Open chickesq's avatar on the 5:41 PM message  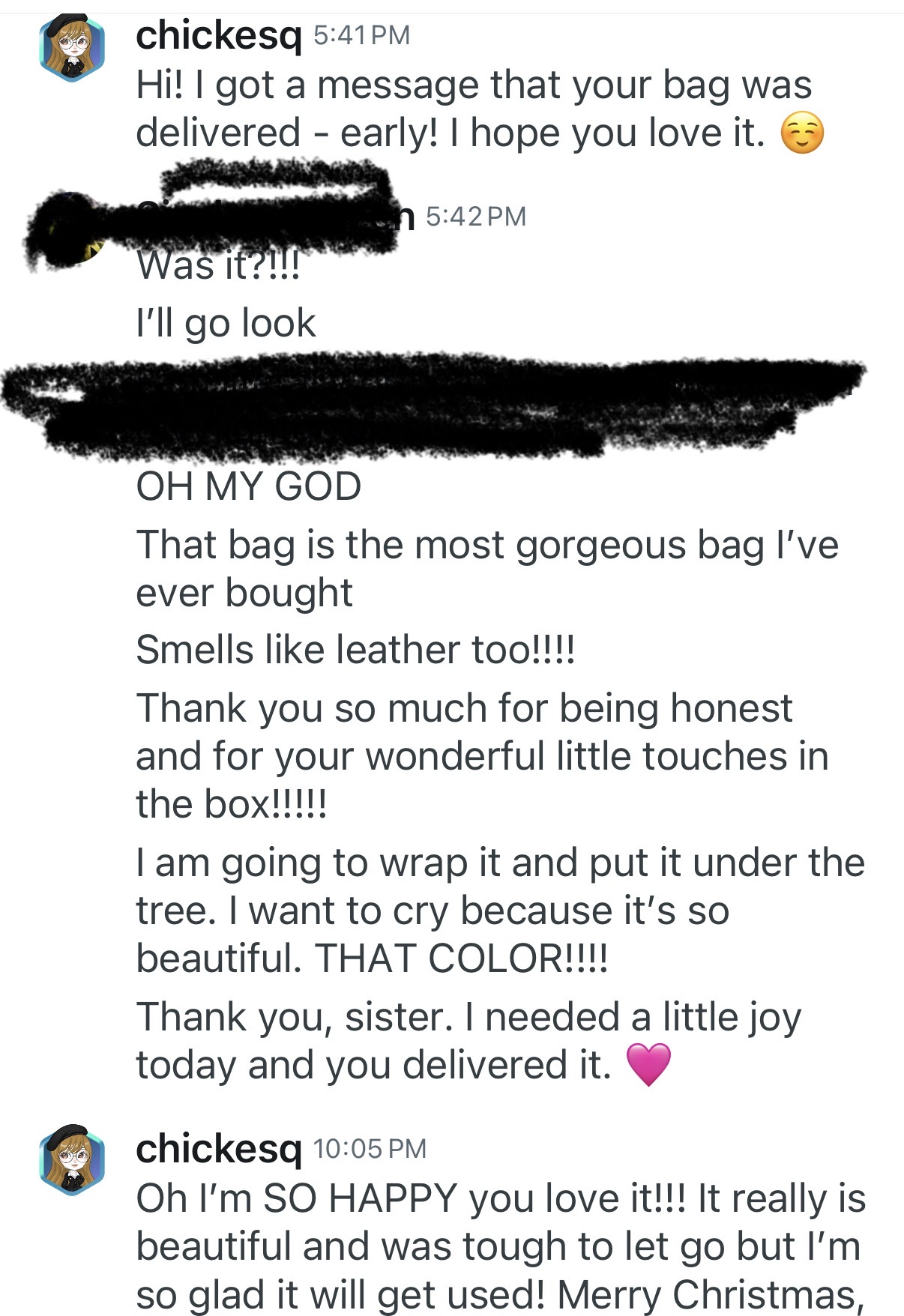[x=72, y=48]
